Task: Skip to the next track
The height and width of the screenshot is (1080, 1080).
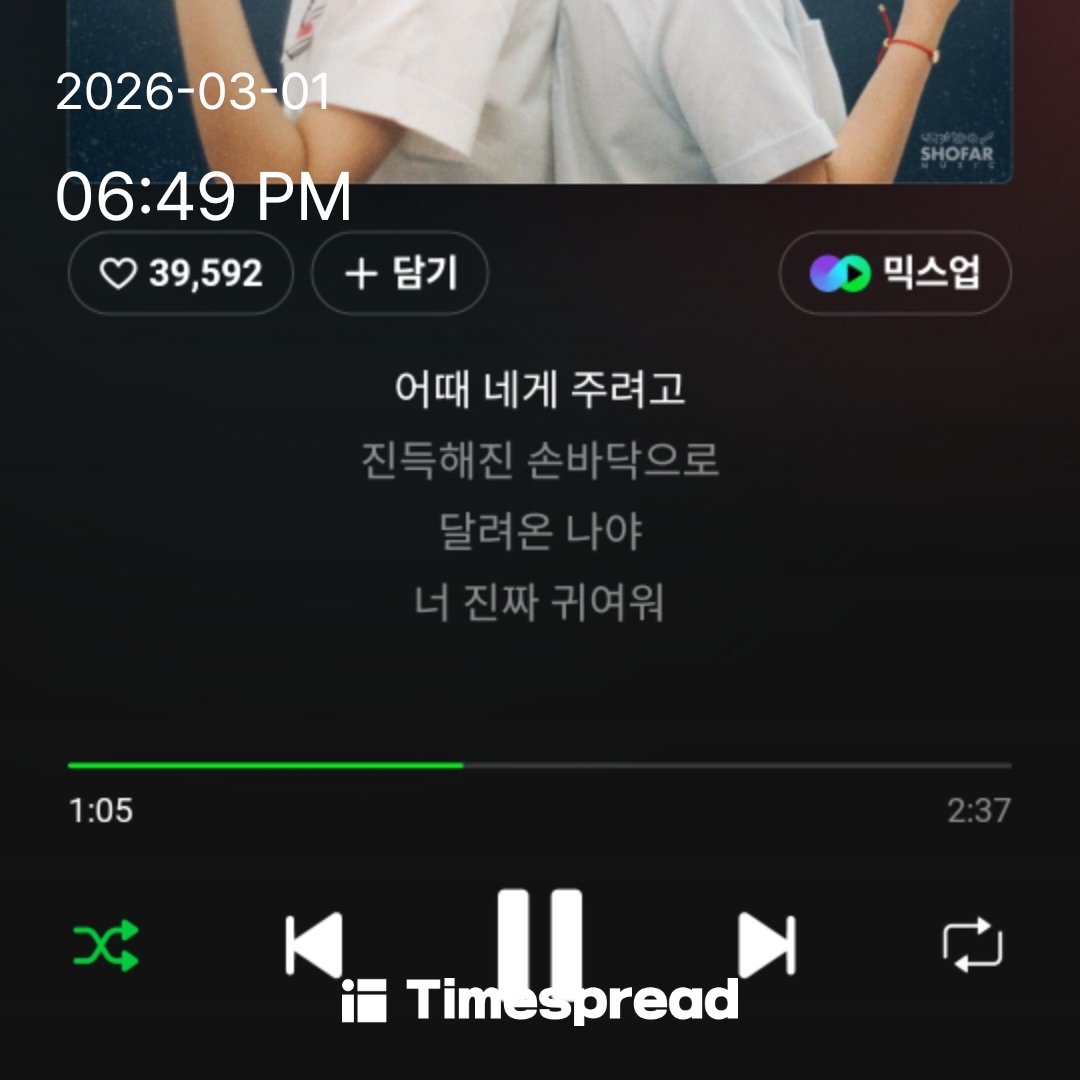Action: point(766,944)
